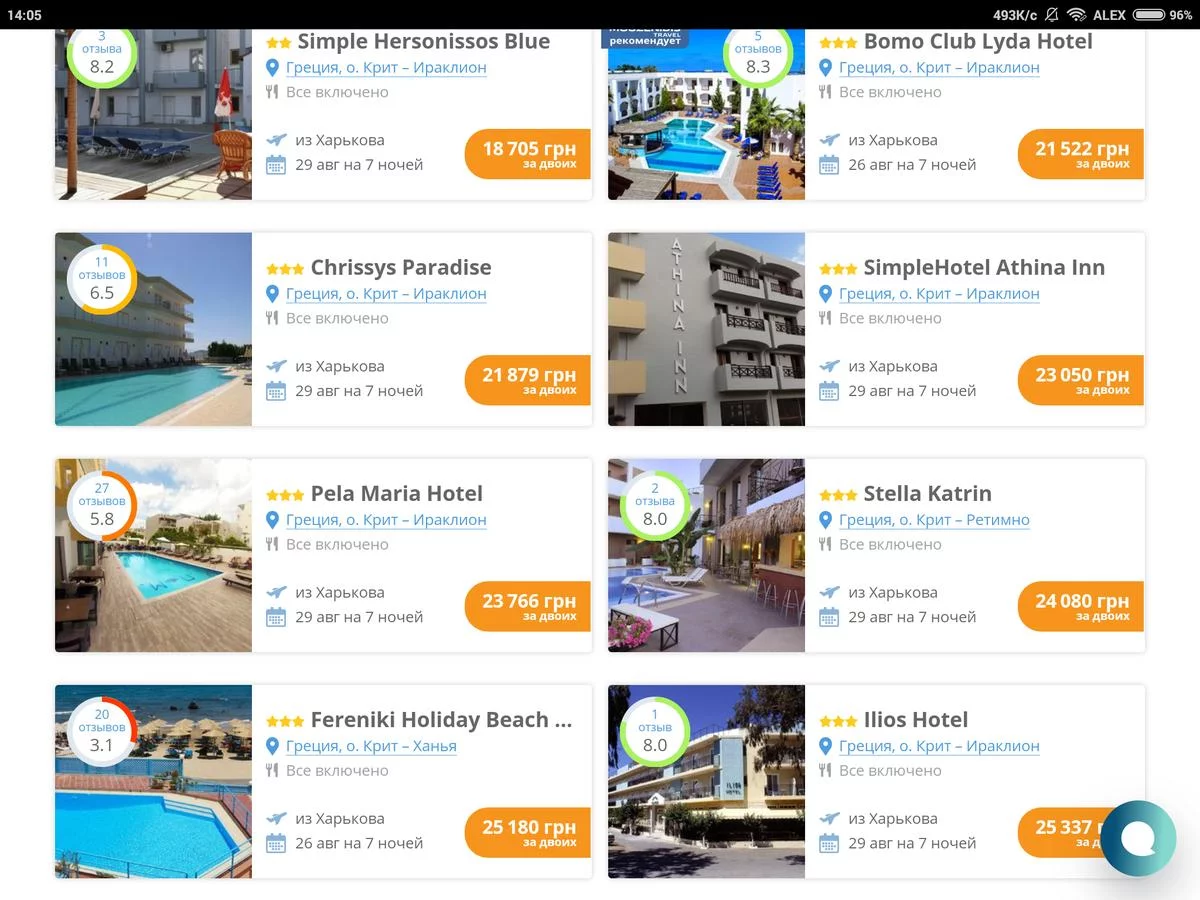
Task: Choose the 21 879 грн offer
Action: pyautogui.click(x=528, y=380)
